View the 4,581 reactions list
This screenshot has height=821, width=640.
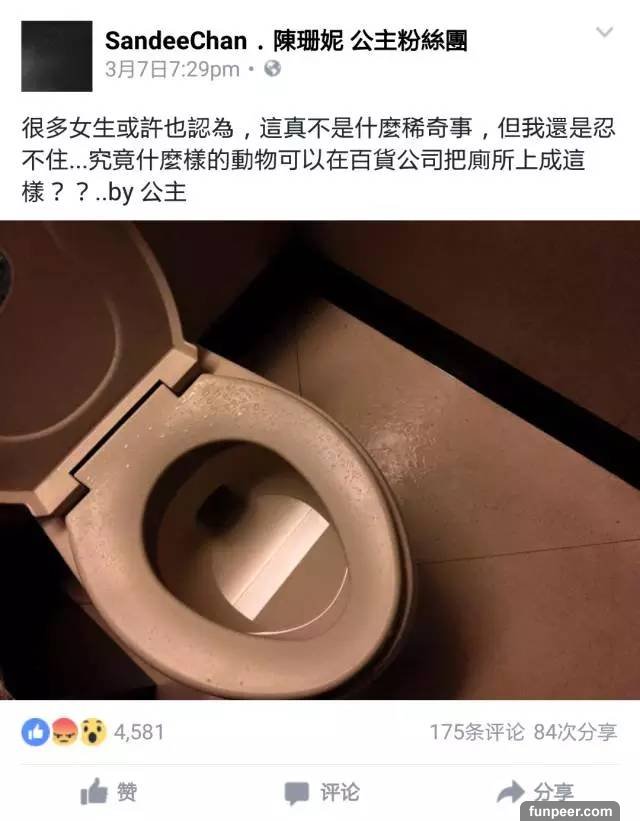tap(93, 732)
